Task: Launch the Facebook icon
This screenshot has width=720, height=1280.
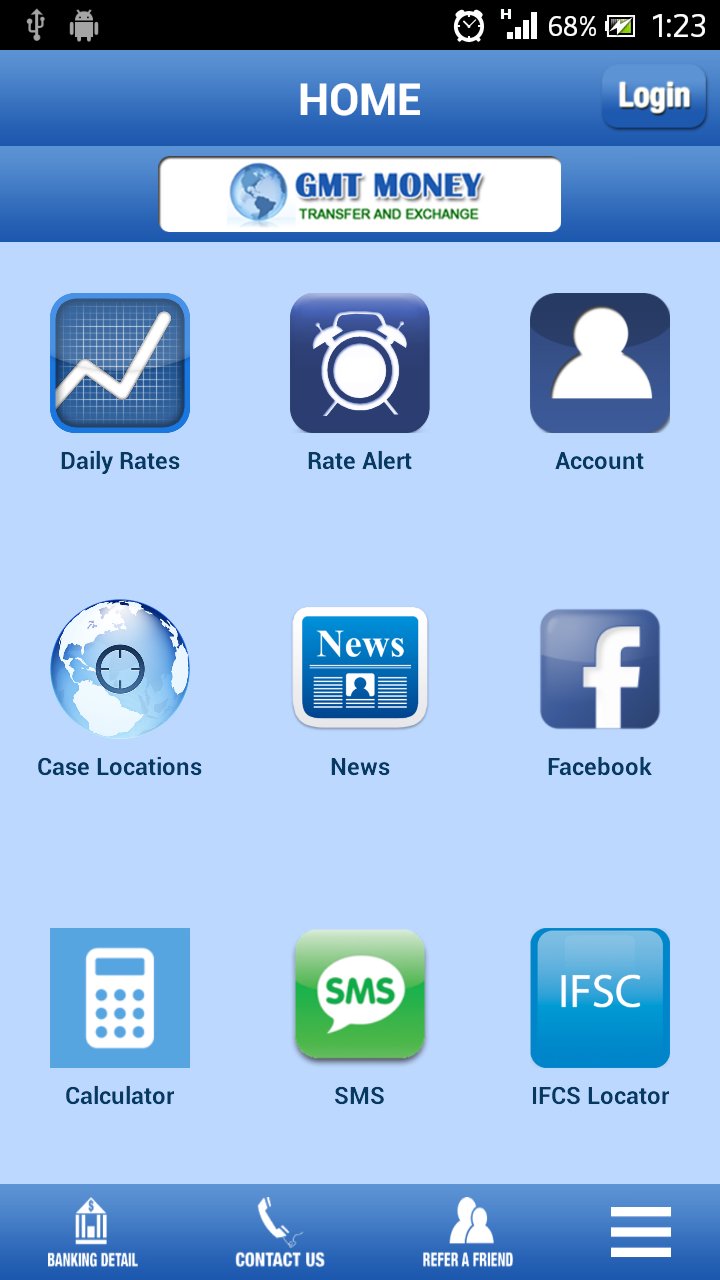Action: click(599, 668)
